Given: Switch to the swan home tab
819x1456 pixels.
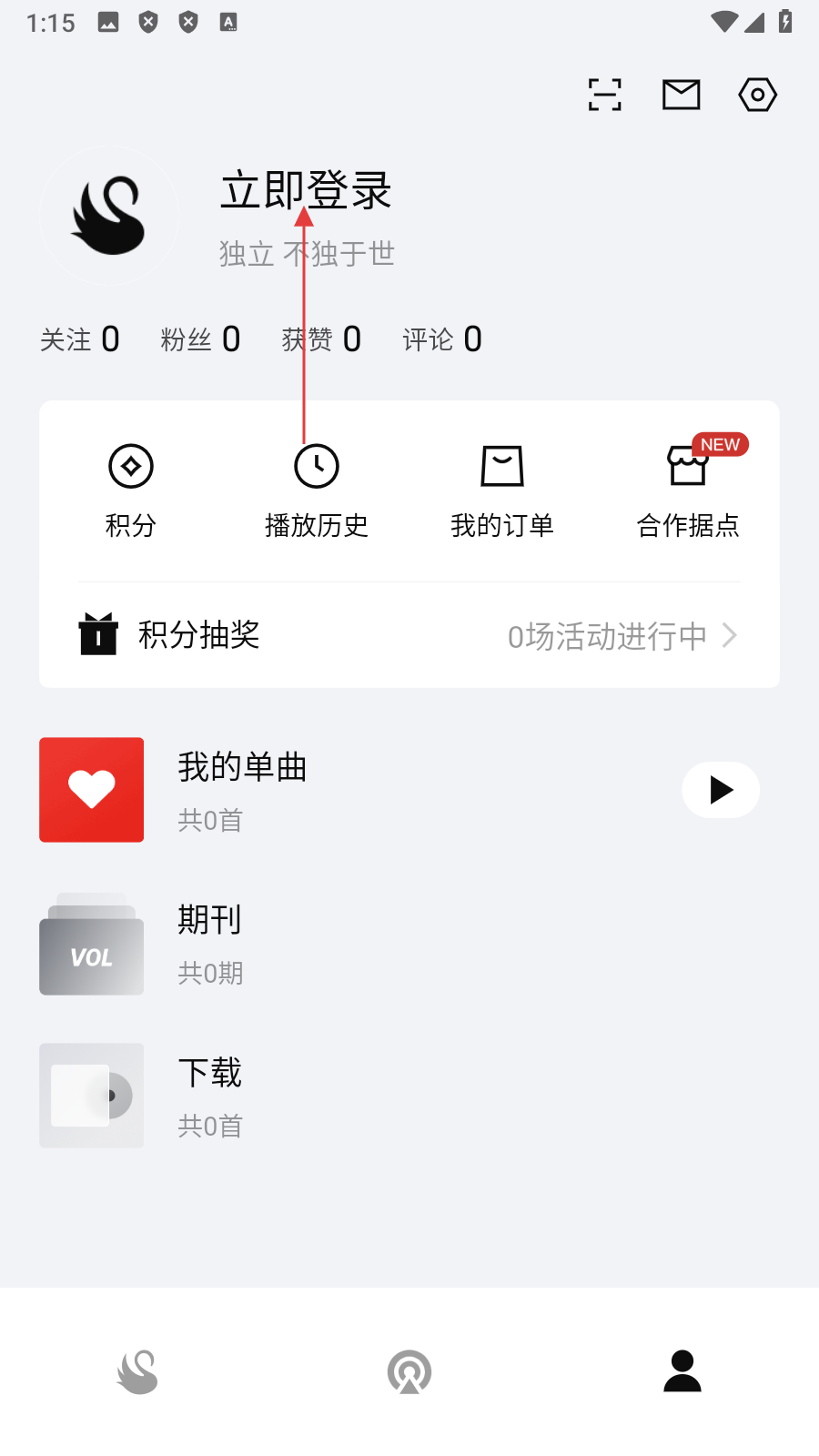Looking at the screenshot, I should [137, 1372].
